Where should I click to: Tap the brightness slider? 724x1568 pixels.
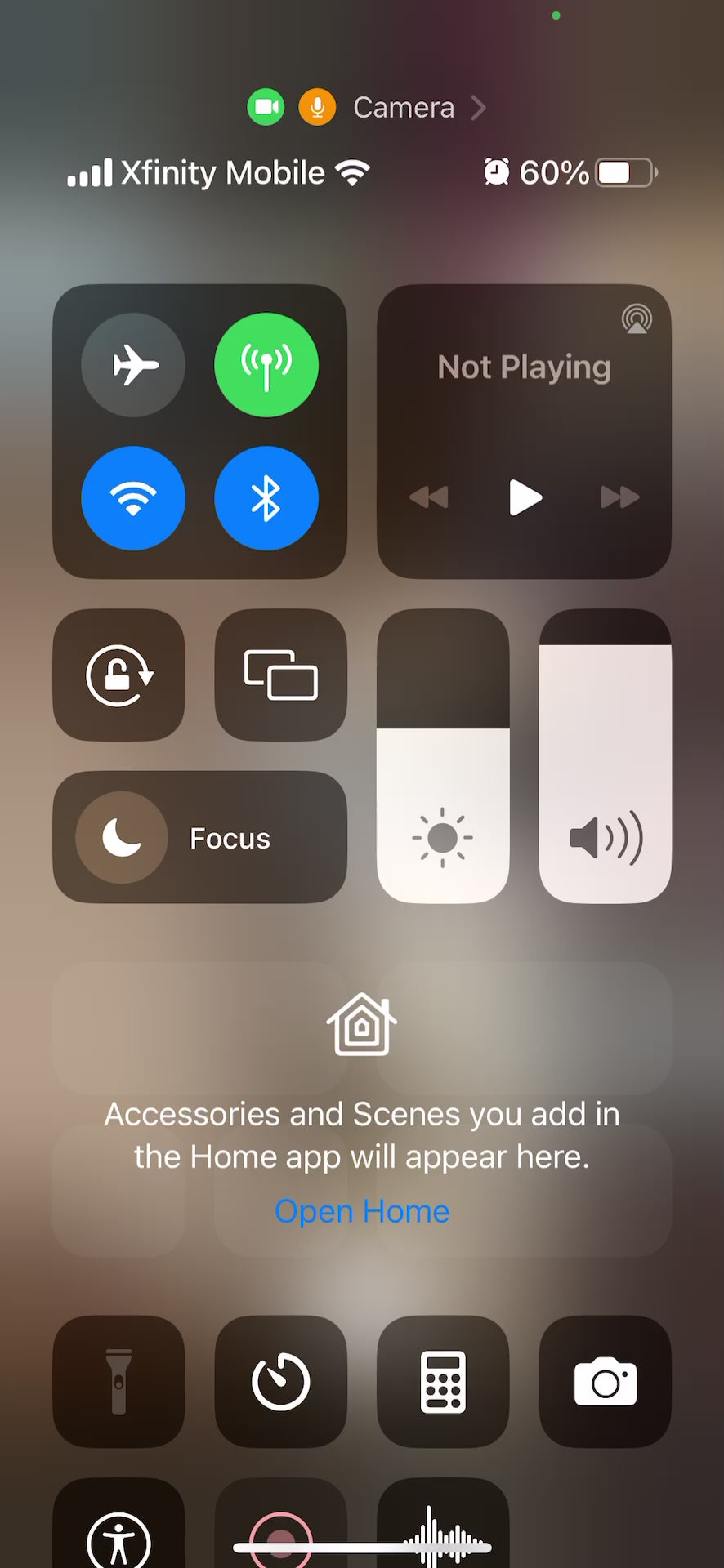443,756
